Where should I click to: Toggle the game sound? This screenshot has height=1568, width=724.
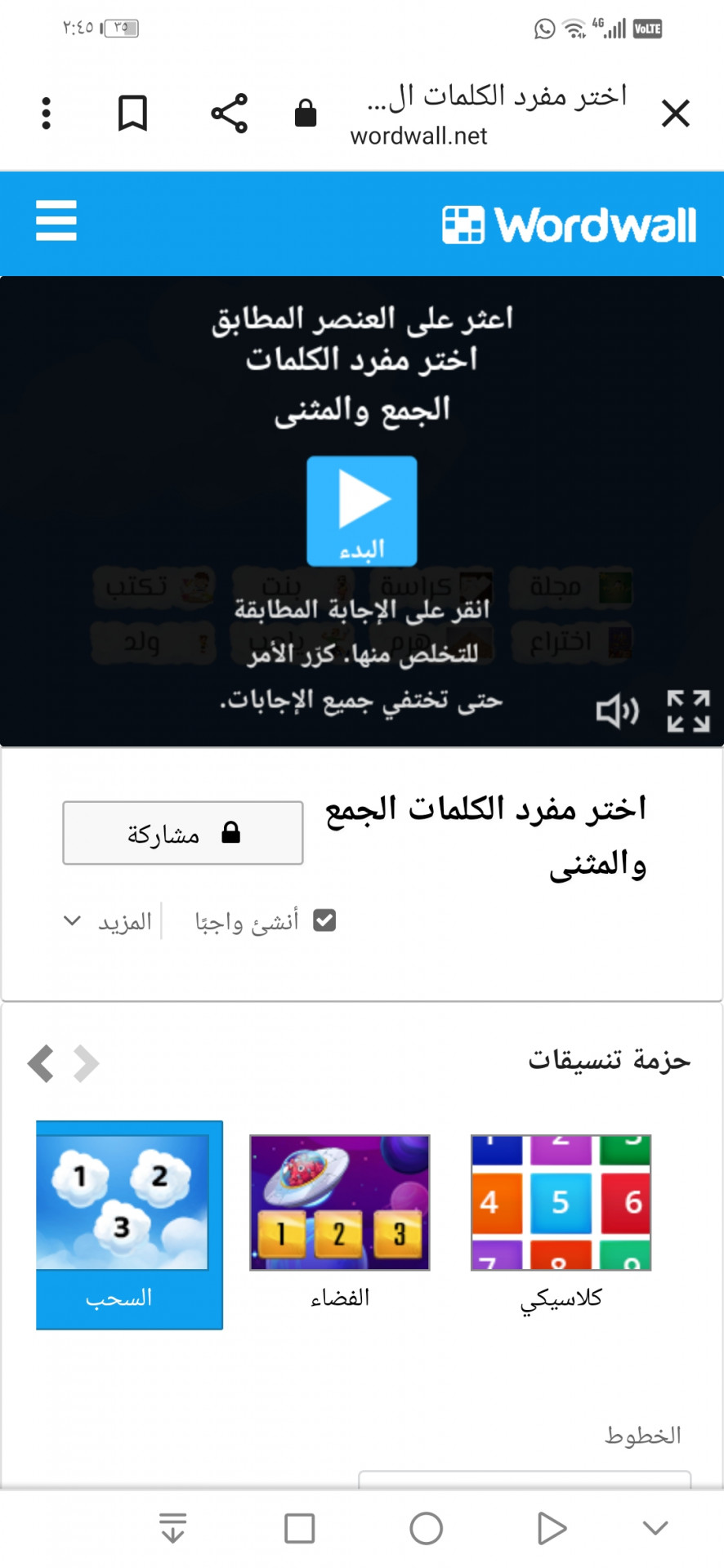click(x=617, y=710)
